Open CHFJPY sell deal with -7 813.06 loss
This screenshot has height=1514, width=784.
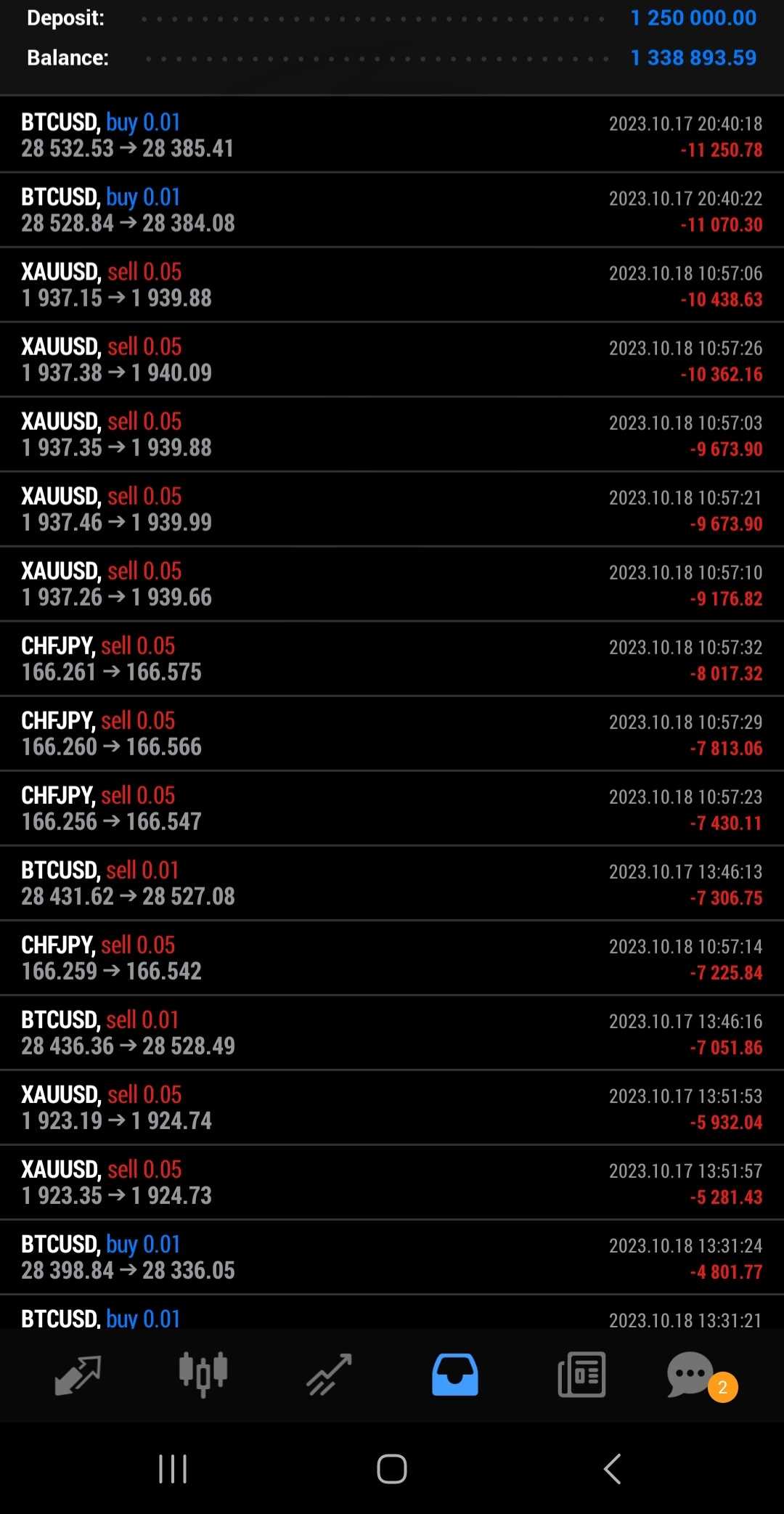click(x=392, y=733)
